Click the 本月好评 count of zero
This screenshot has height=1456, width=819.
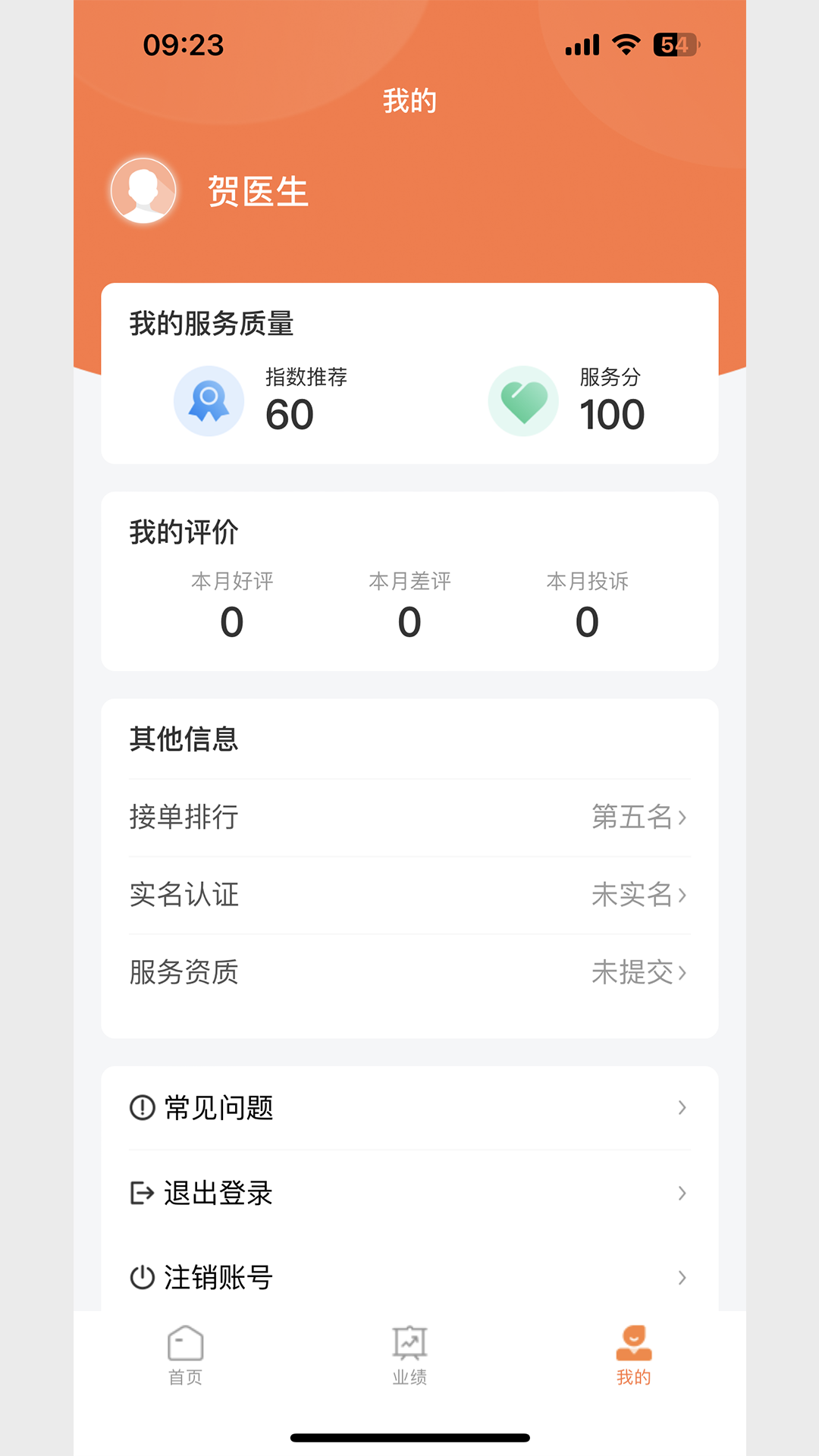click(x=231, y=622)
